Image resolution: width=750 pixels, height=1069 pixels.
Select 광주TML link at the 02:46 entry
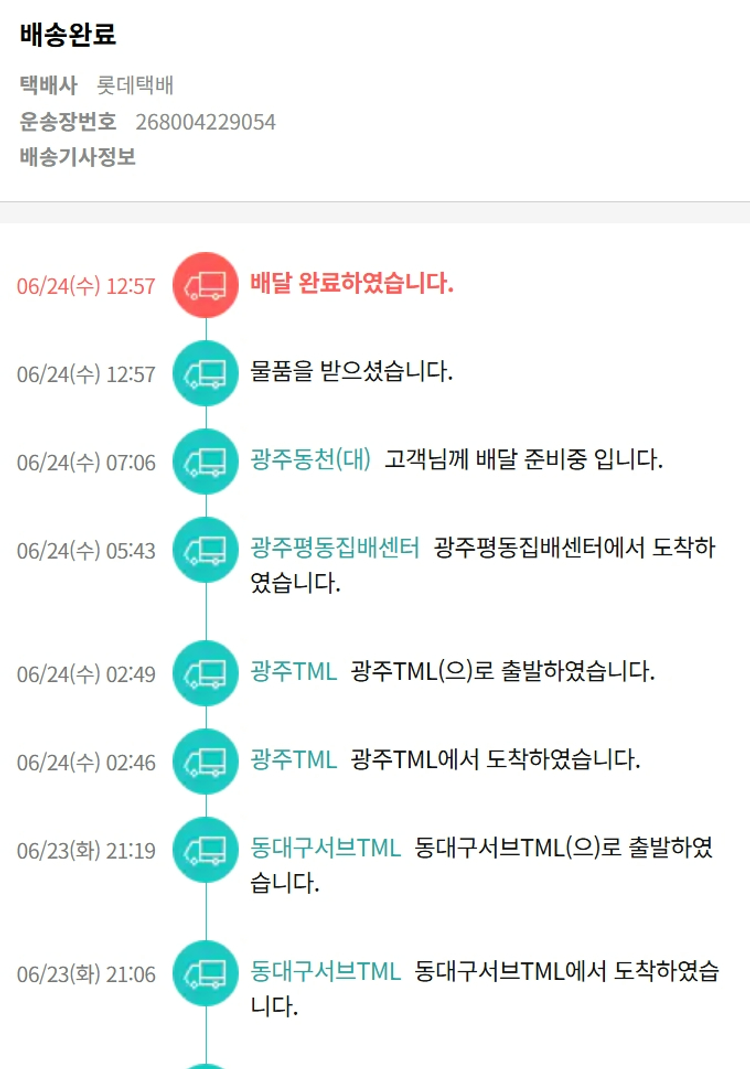(x=294, y=759)
